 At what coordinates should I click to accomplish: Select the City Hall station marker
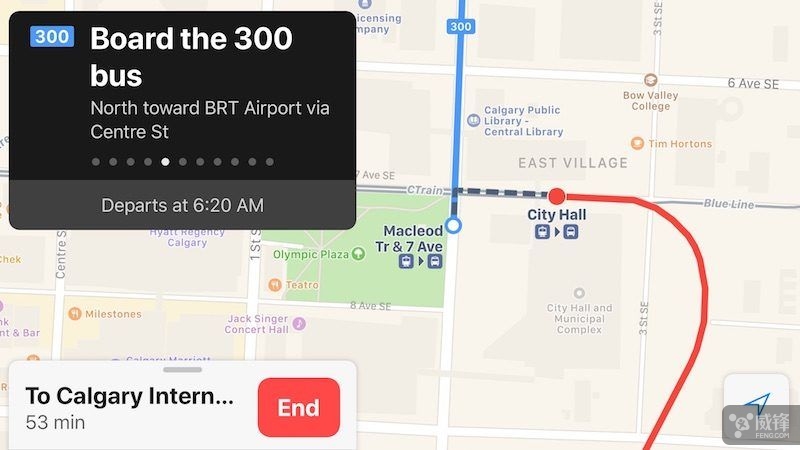pos(557,196)
